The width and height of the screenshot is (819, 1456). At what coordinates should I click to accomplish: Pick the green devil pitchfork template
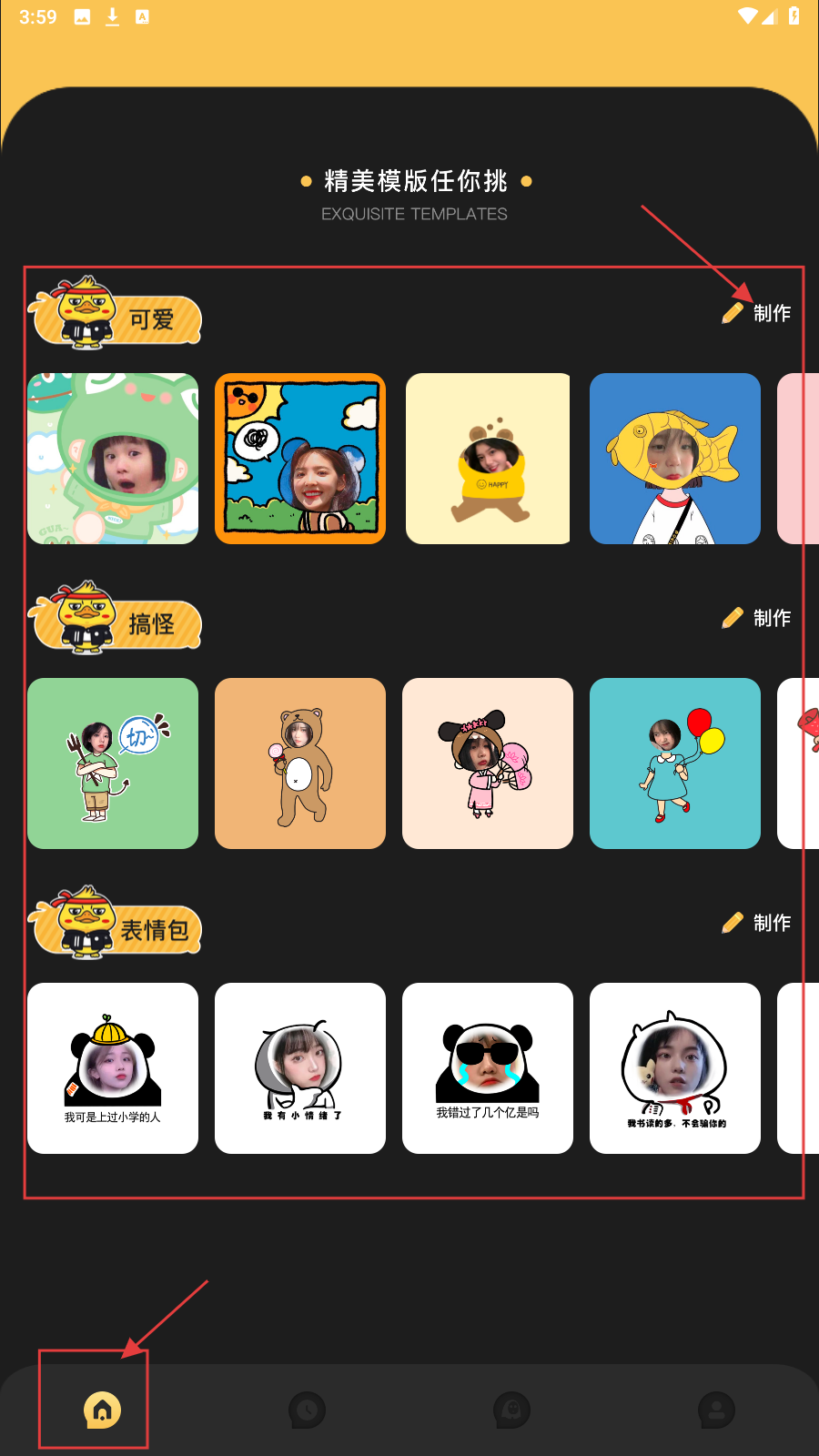tap(113, 763)
